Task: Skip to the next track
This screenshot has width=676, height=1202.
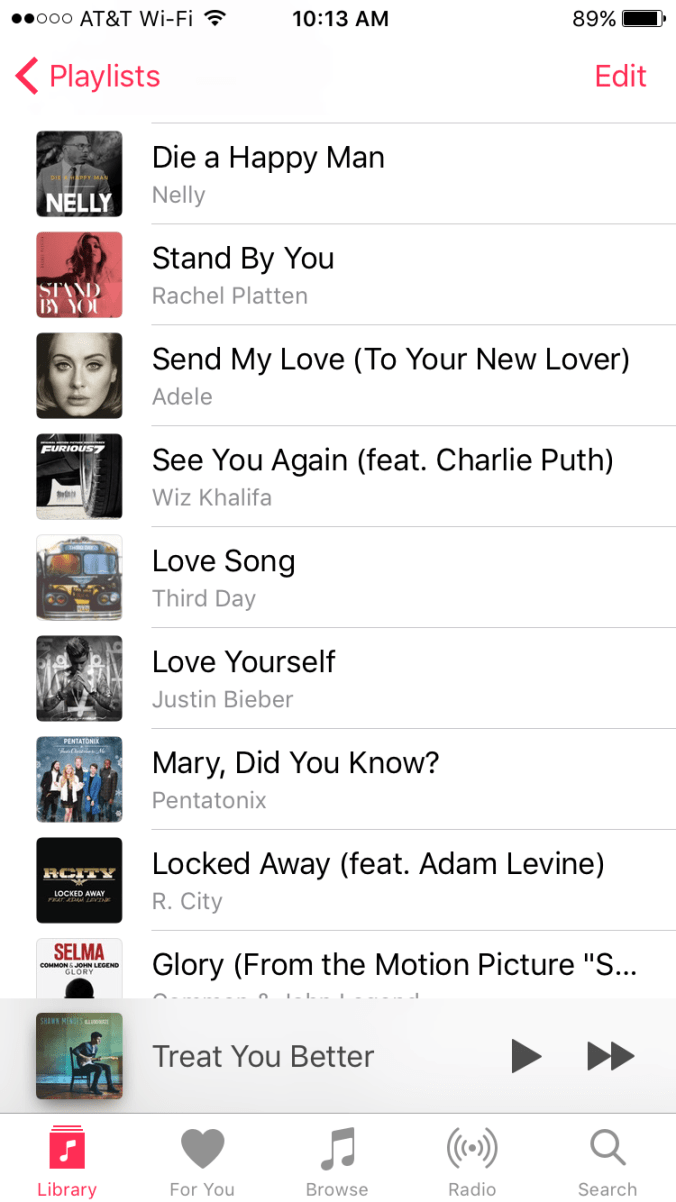Action: click(x=610, y=1056)
